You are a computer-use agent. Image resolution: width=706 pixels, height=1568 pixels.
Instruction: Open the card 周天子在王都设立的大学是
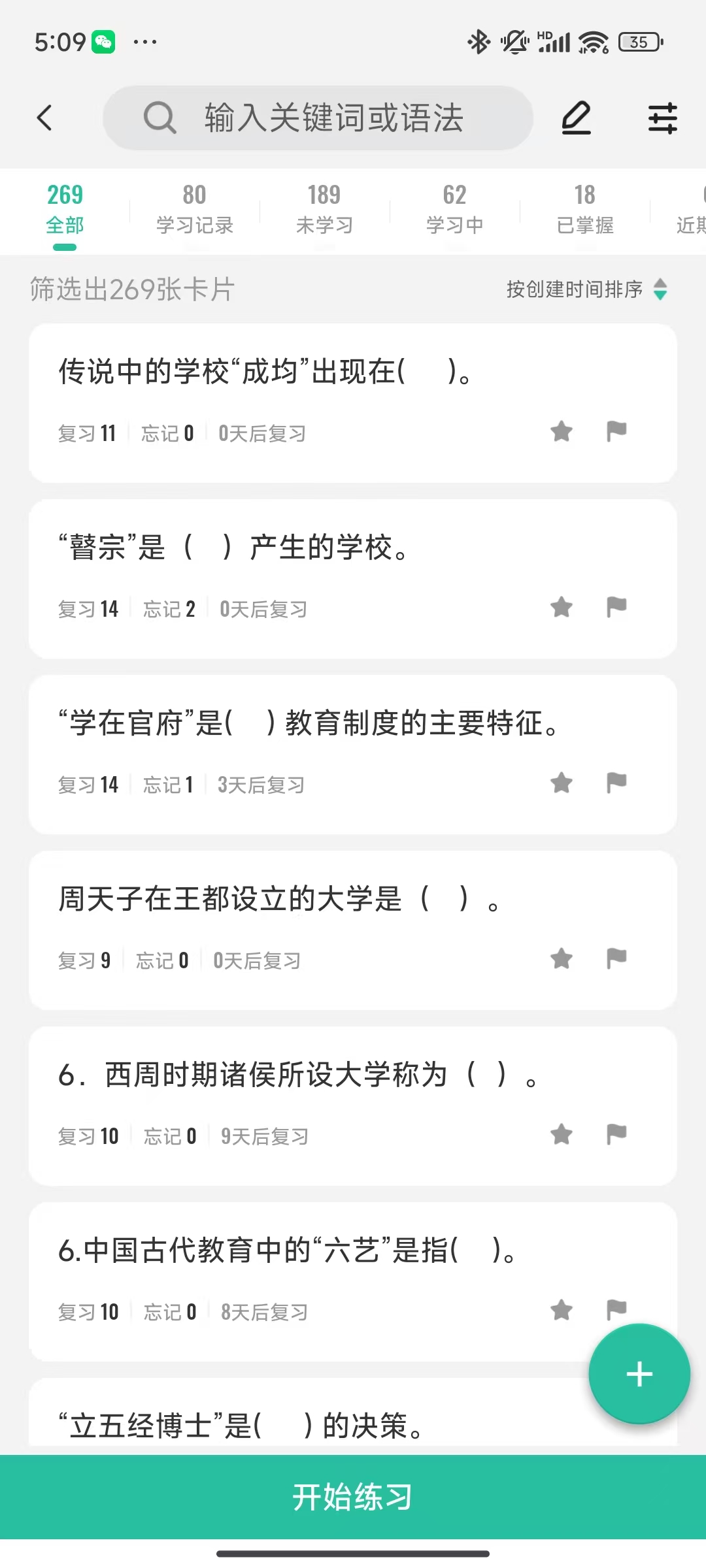coord(352,930)
